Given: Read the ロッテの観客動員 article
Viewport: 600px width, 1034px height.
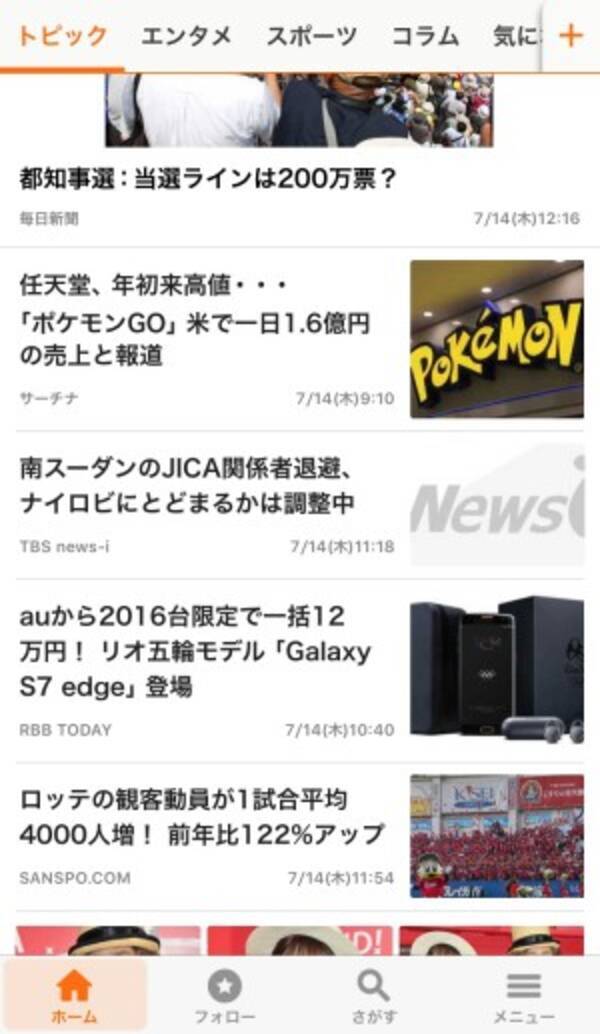Looking at the screenshot, I should [x=202, y=817].
